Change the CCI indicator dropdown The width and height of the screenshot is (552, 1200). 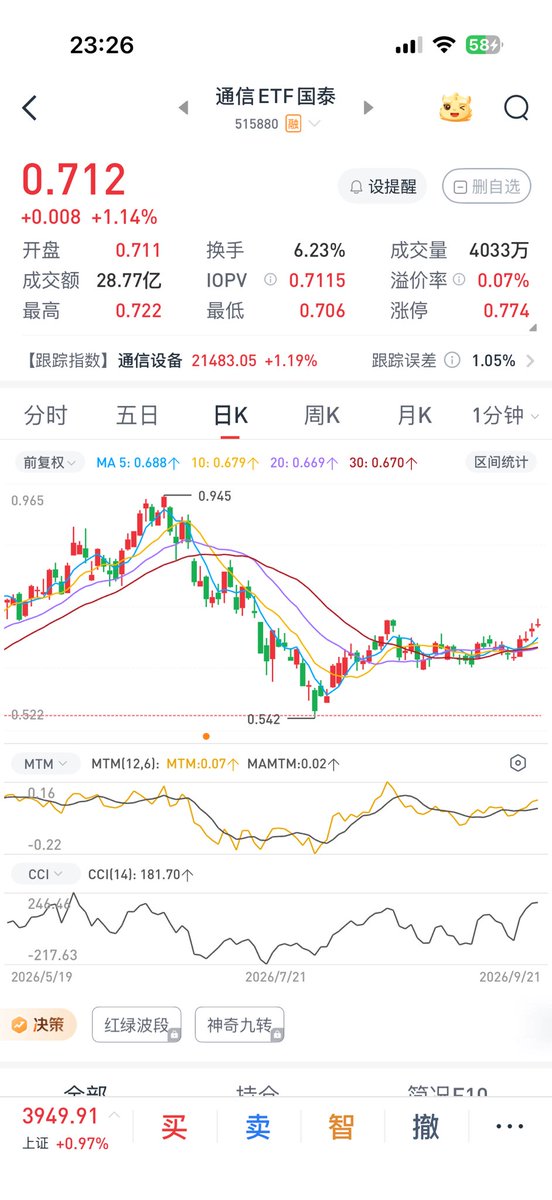pos(44,873)
